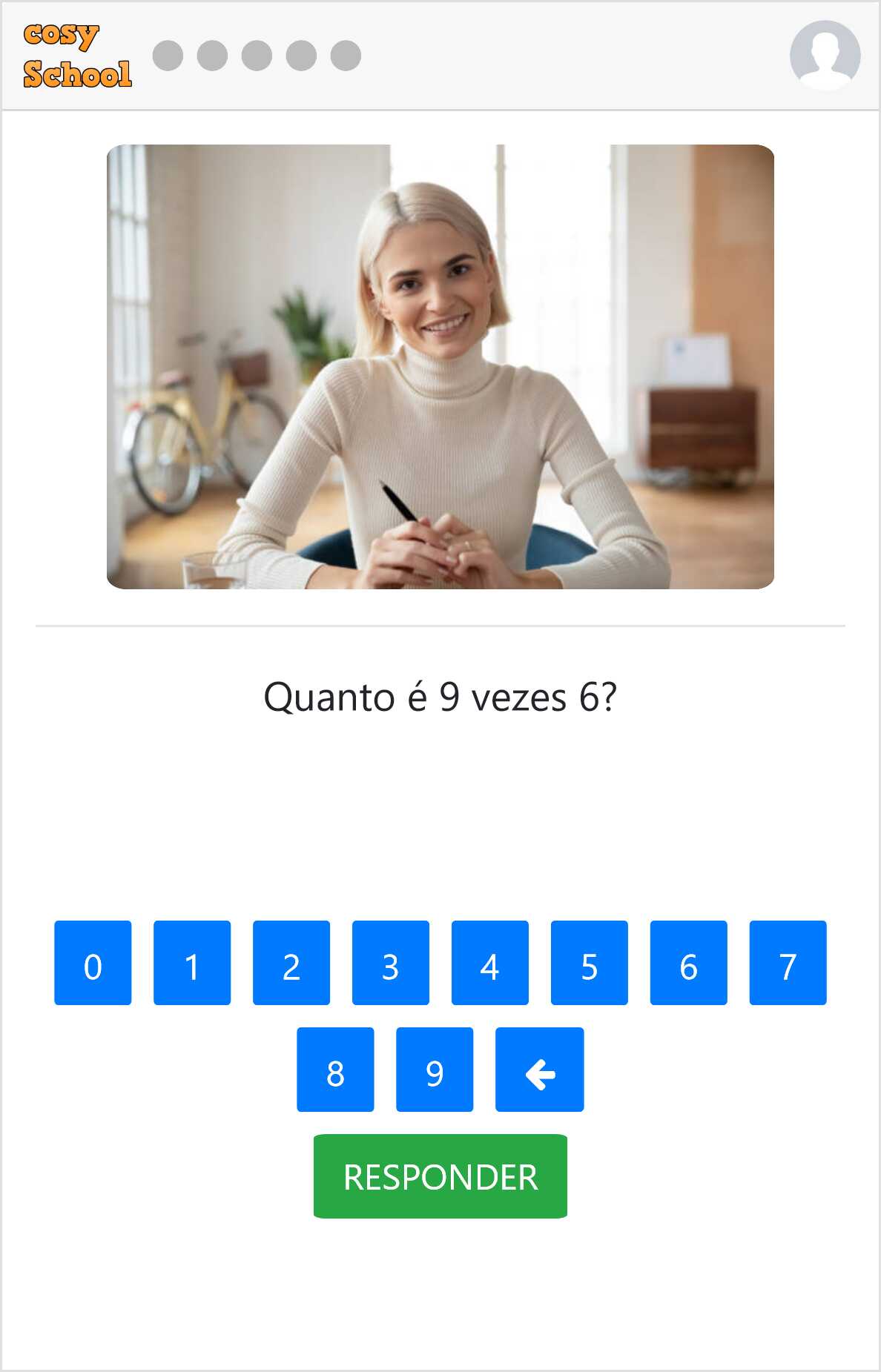The image size is (881, 1372).
Task: Tap the number 6 button
Action: (x=689, y=963)
